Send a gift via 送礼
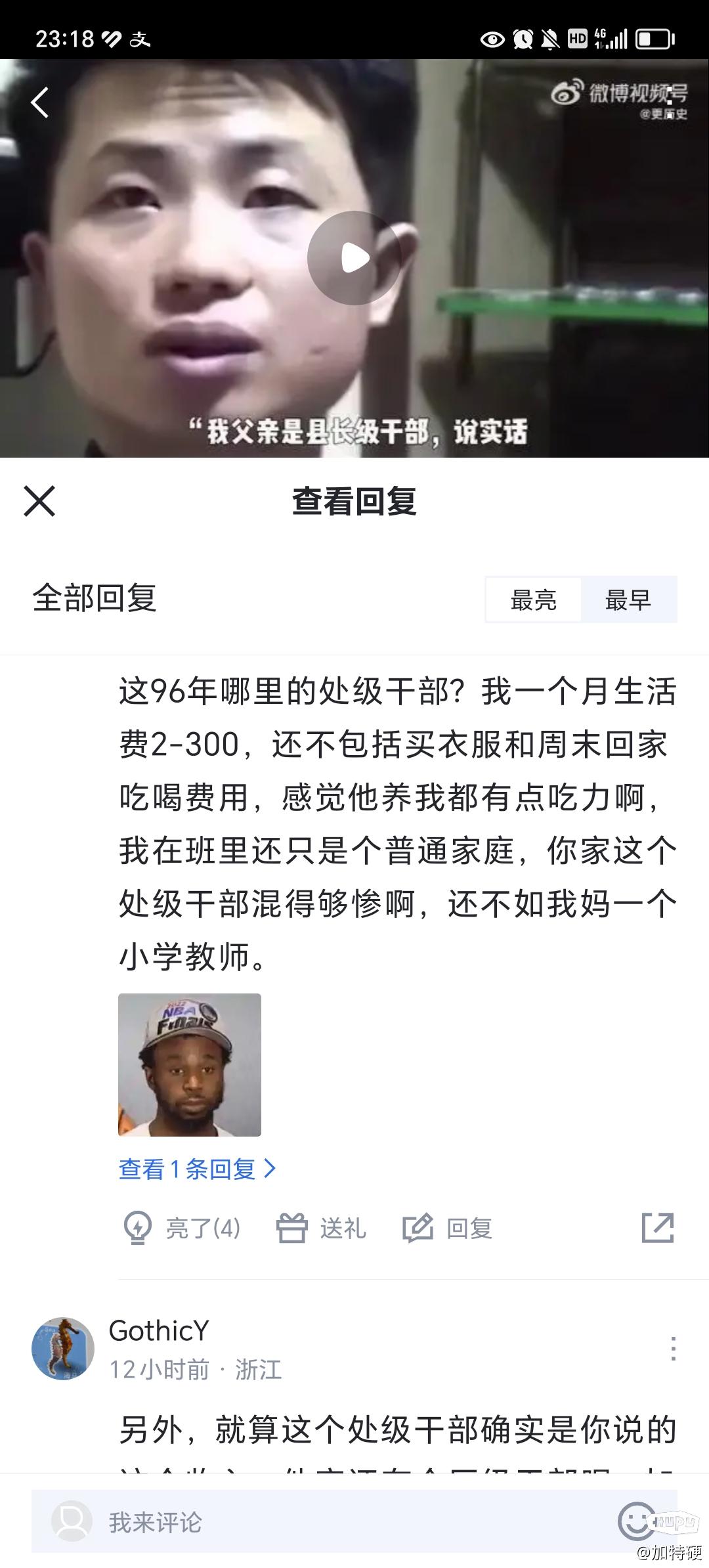Image resolution: width=709 pixels, height=1568 pixels. point(322,1228)
